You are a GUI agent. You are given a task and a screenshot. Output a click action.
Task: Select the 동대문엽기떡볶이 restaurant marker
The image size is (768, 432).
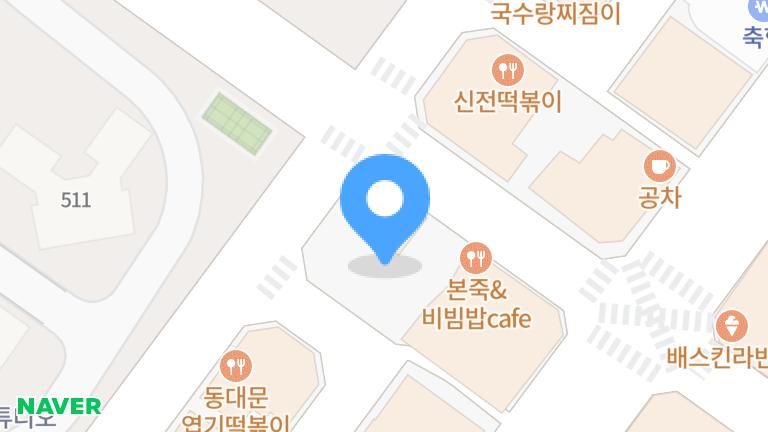pos(236,364)
